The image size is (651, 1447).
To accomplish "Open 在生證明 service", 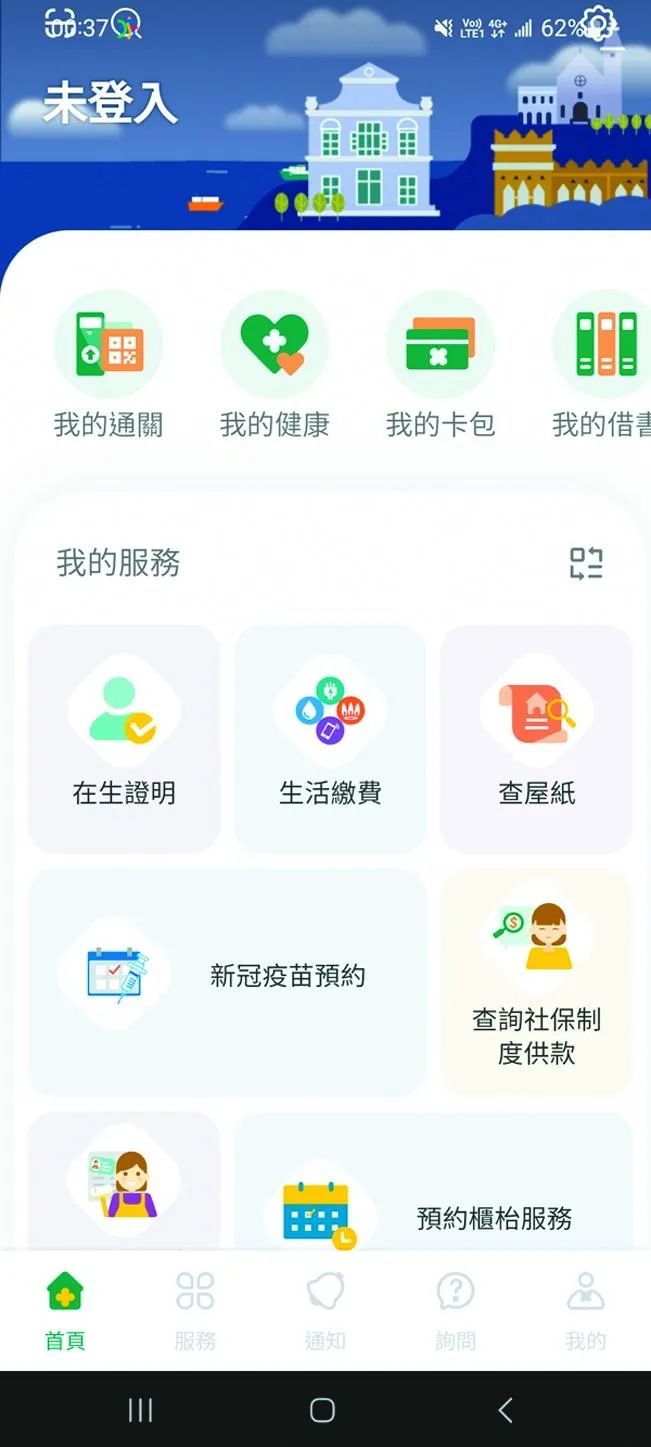I will click(124, 739).
